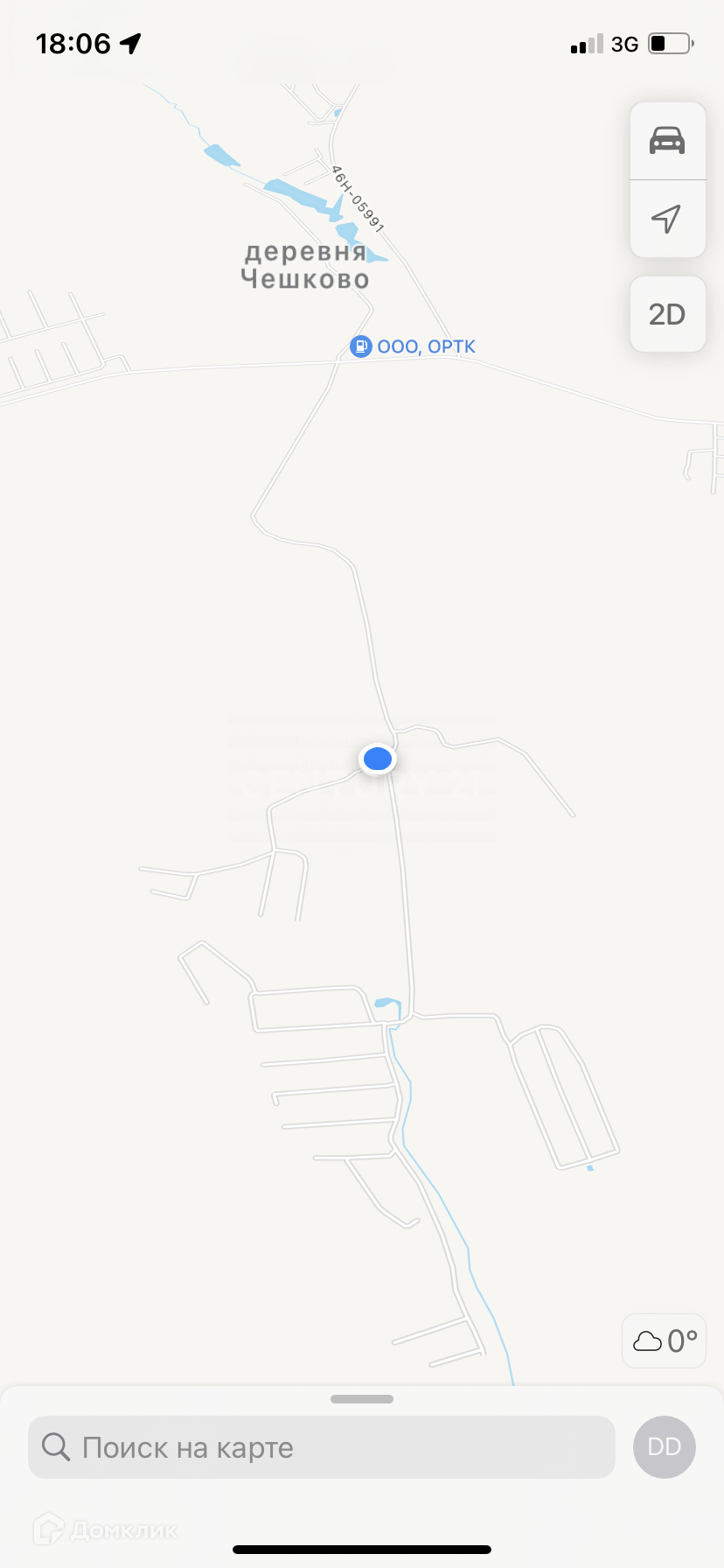Tap the blue current location dot

tap(378, 759)
